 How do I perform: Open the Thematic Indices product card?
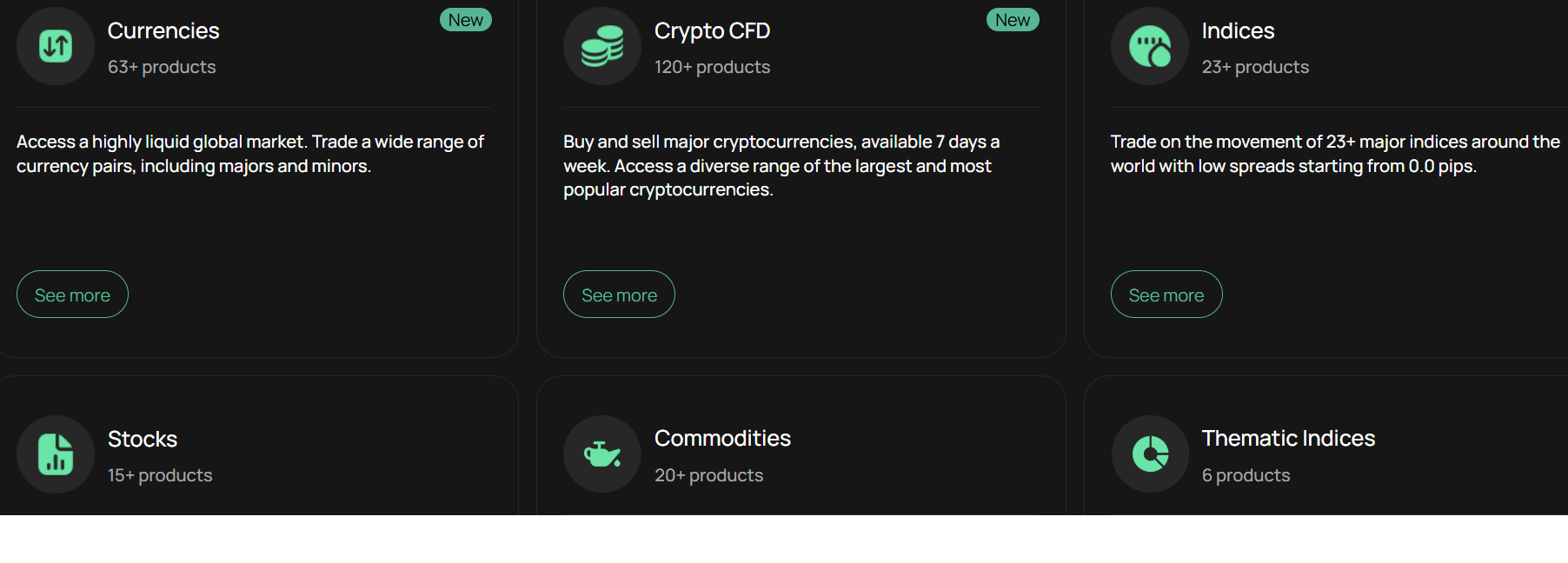click(x=1287, y=439)
